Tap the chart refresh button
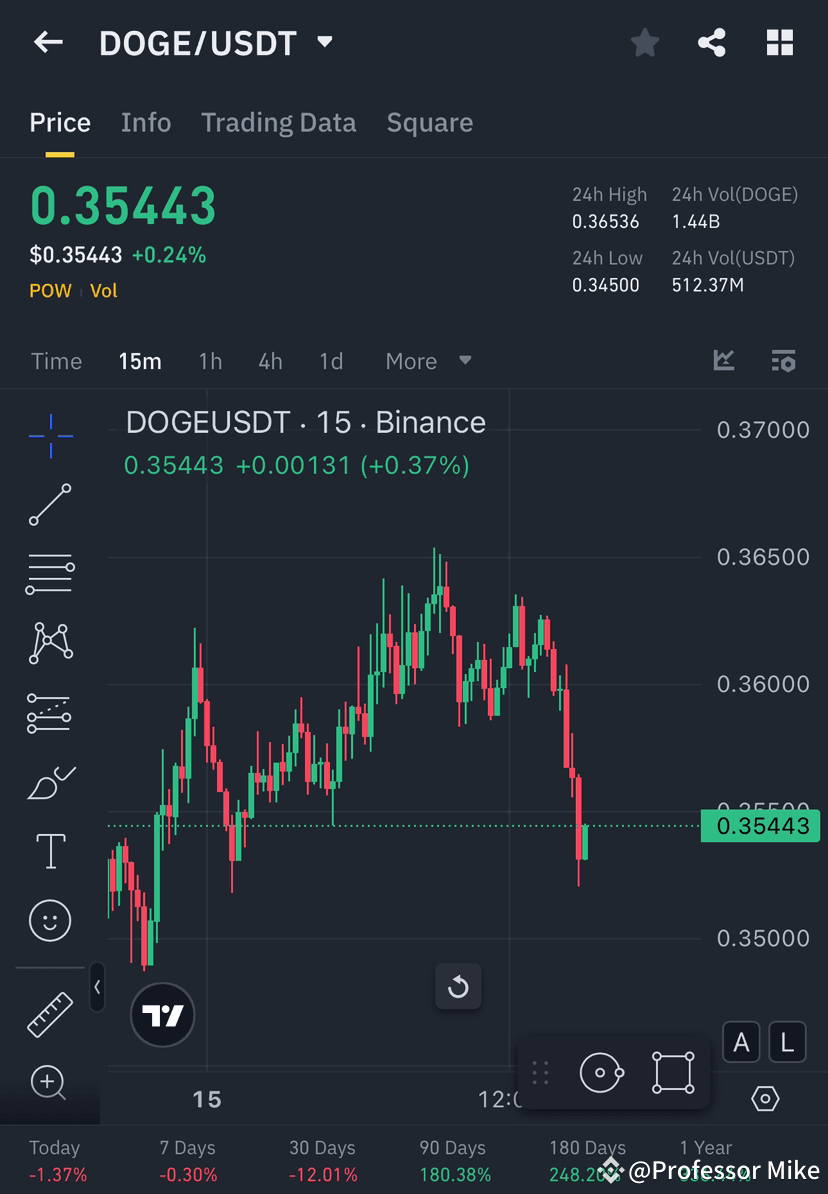828x1194 pixels. point(458,987)
